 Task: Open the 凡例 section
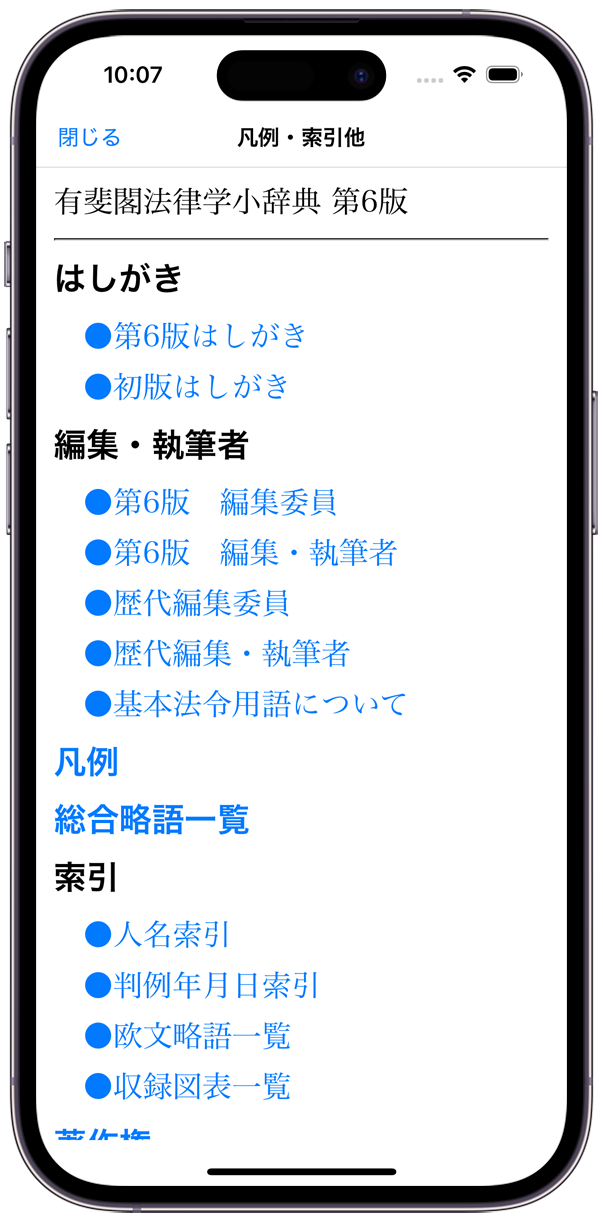[86, 762]
